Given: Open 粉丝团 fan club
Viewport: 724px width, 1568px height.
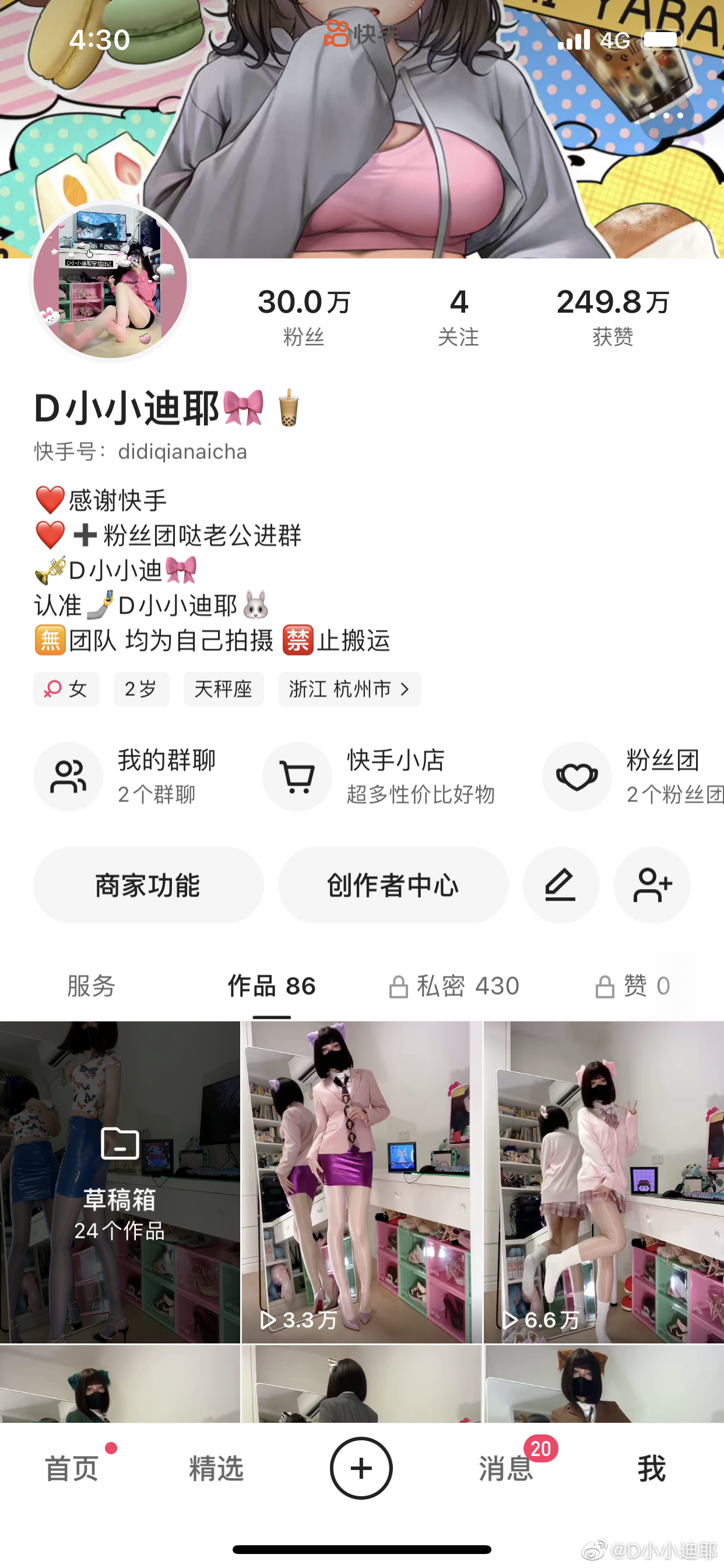Looking at the screenshot, I should (632, 776).
